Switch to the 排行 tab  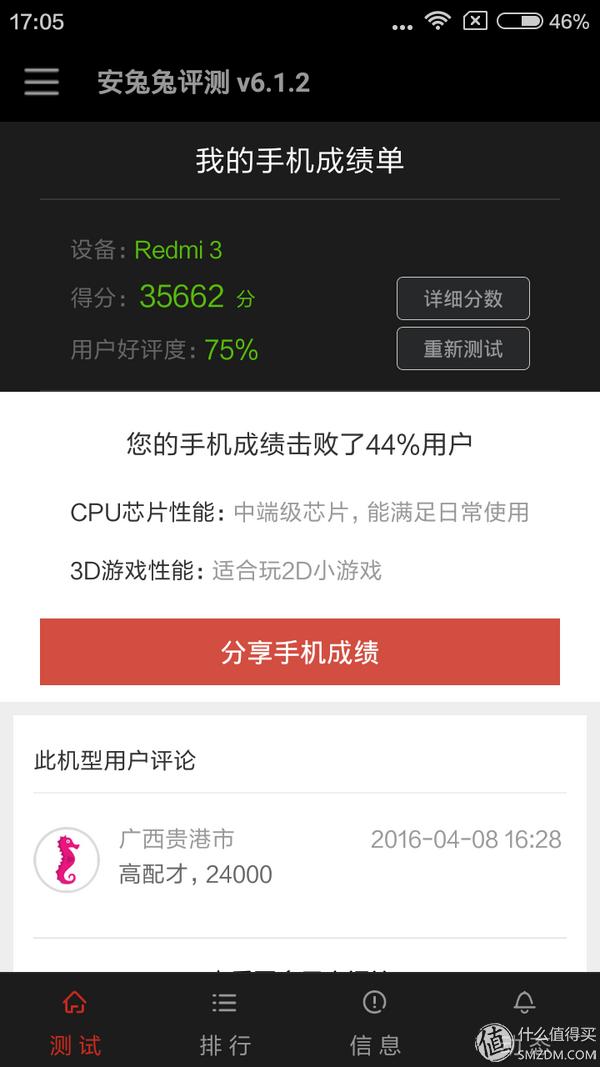point(225,1020)
